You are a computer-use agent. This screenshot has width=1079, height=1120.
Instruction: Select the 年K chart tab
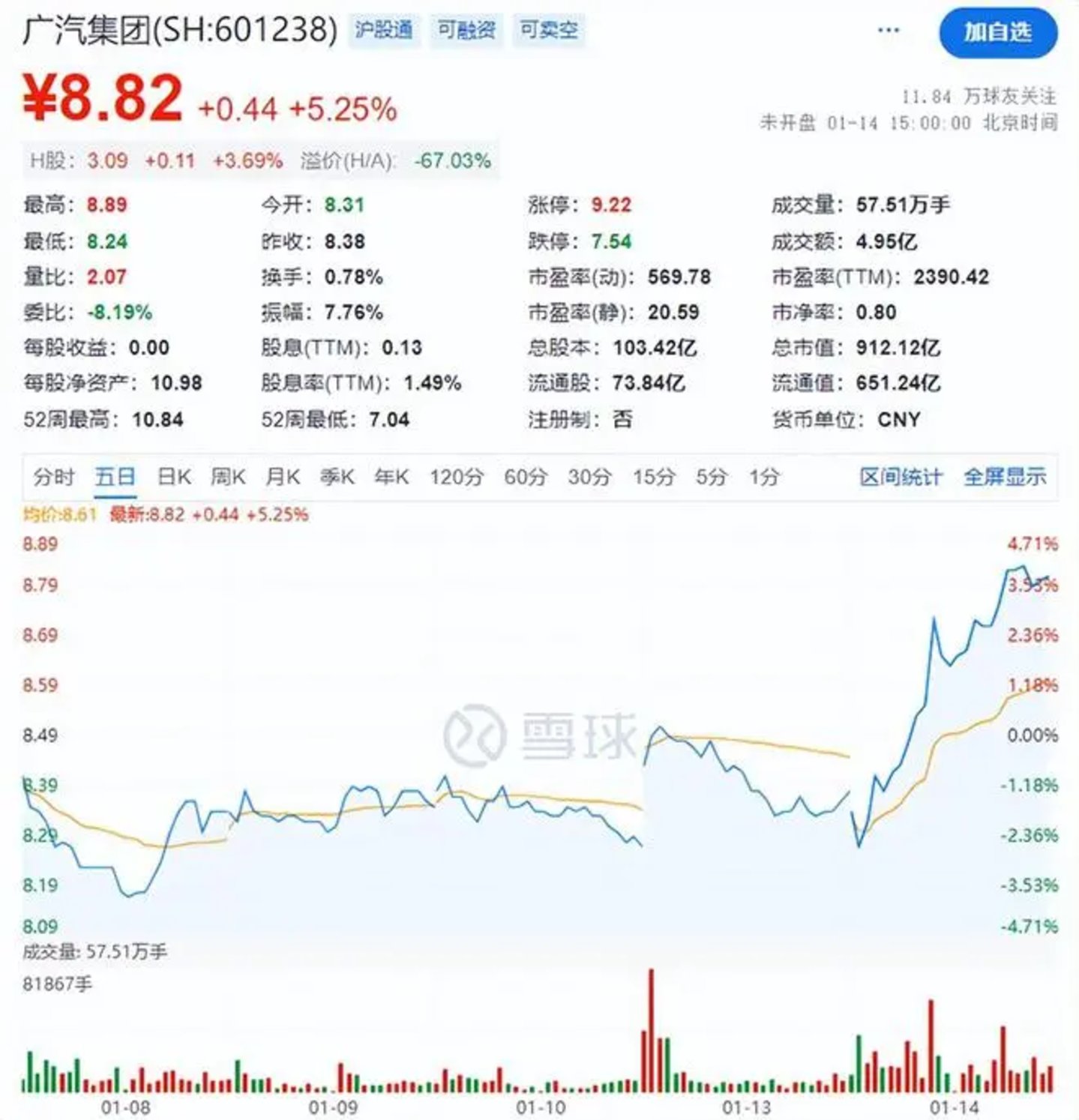pyautogui.click(x=391, y=477)
